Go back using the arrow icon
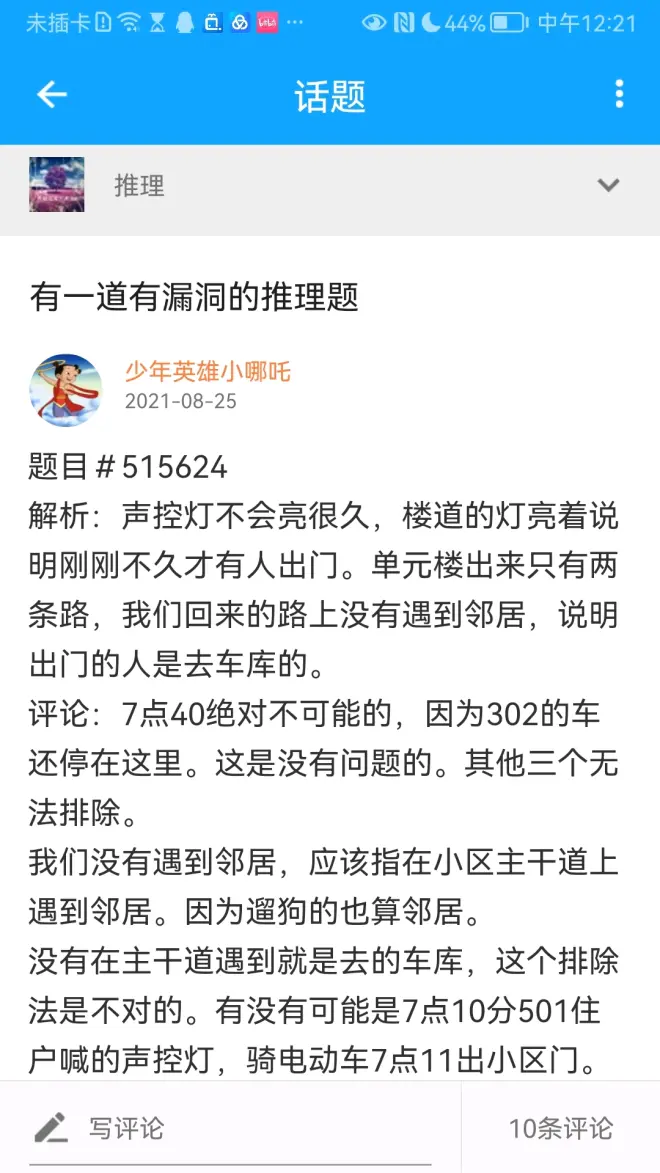The image size is (660, 1173). click(51, 95)
